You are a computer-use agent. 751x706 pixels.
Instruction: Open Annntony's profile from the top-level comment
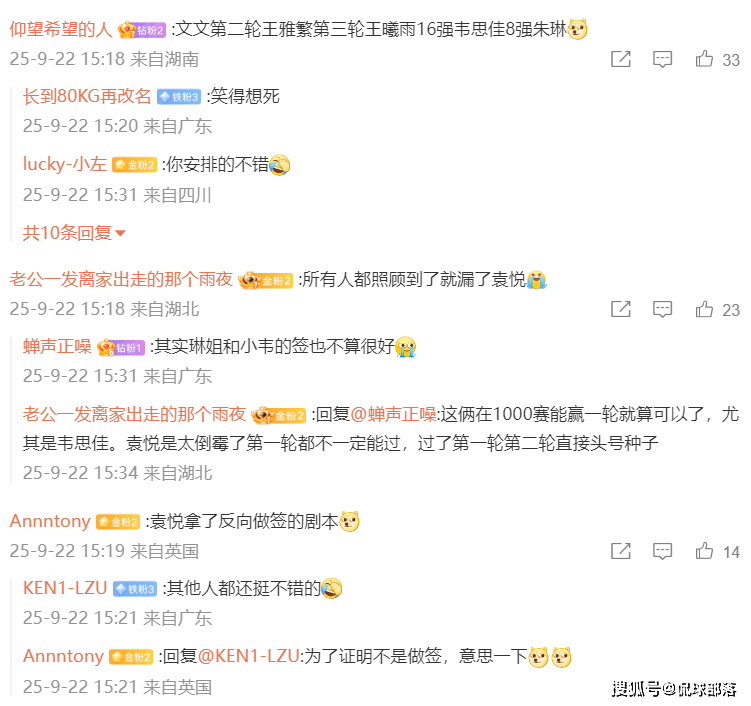coord(50,521)
